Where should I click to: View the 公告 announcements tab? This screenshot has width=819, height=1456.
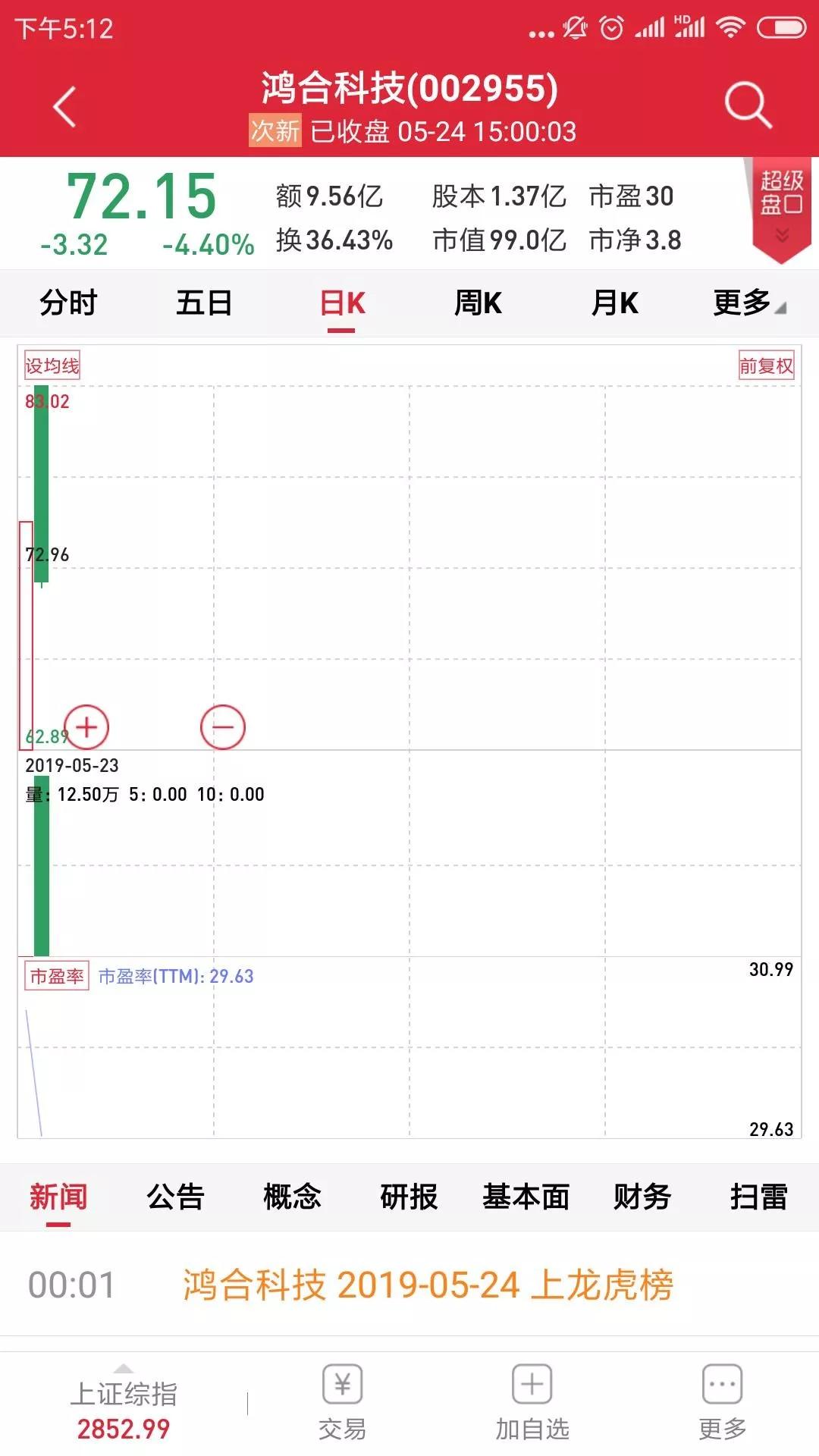click(x=175, y=1197)
